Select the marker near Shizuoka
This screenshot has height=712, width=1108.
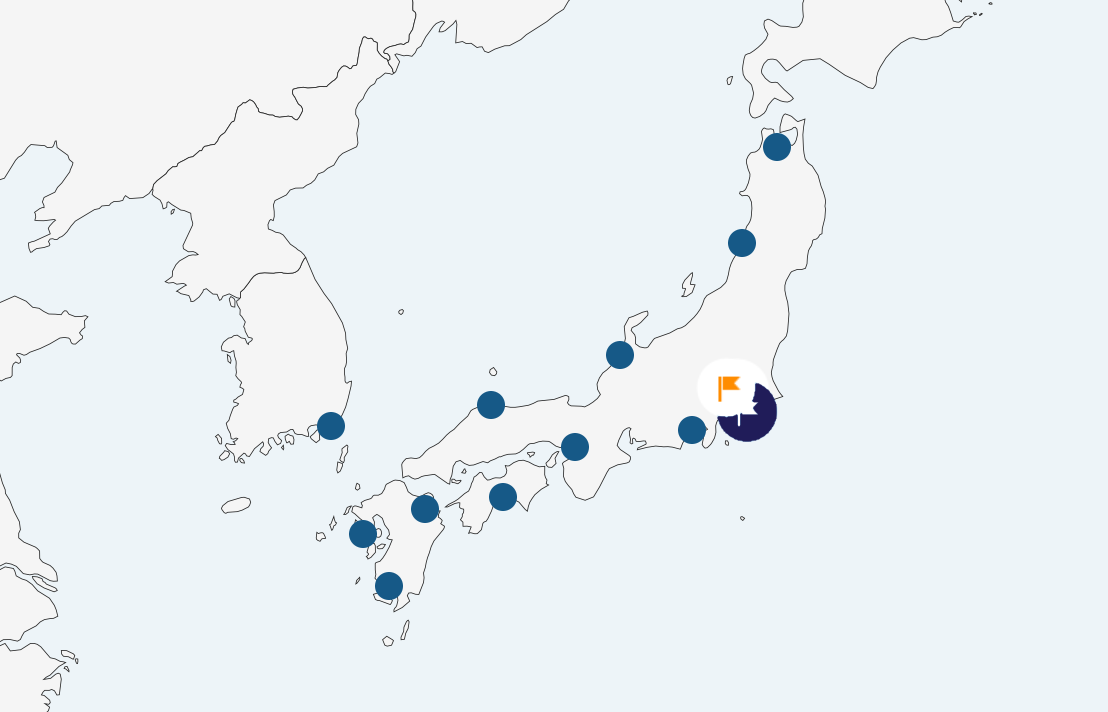coord(692,430)
